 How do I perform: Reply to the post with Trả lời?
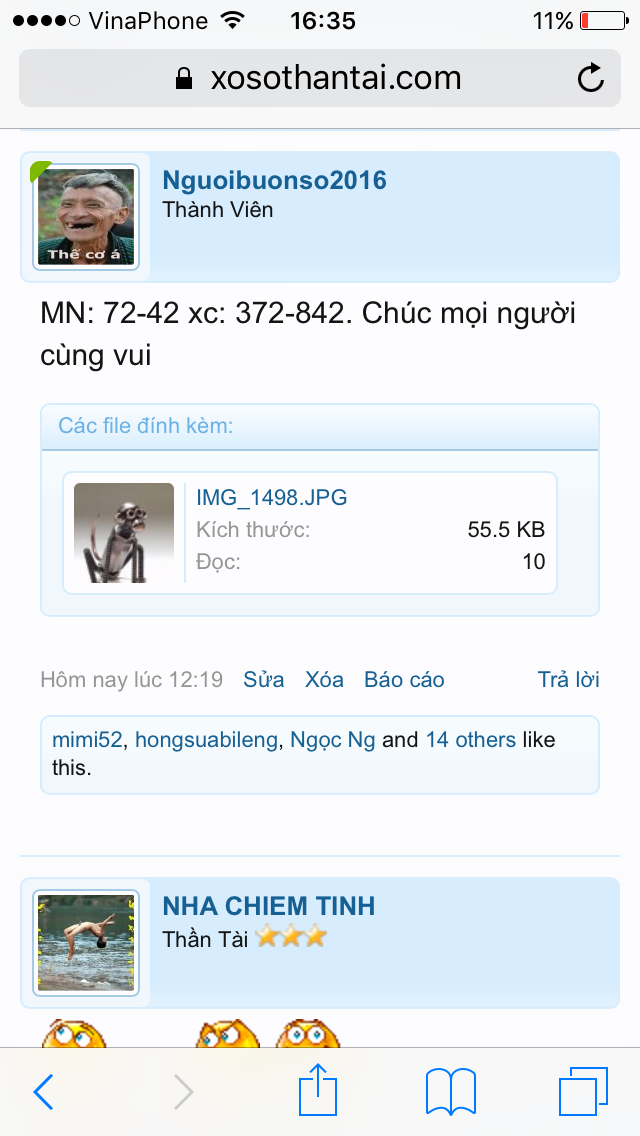568,680
